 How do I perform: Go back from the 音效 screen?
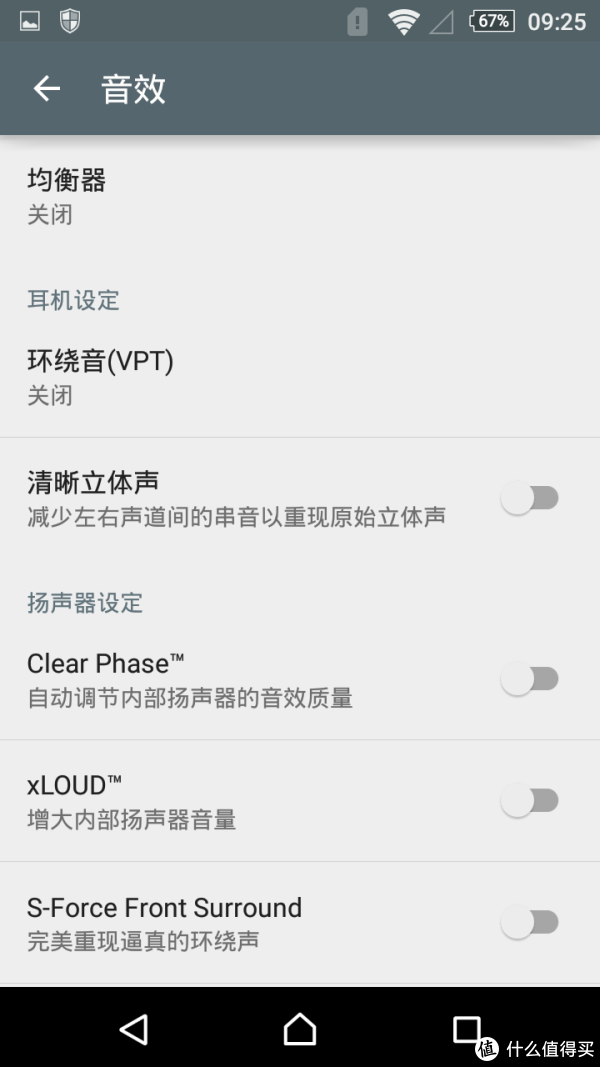tap(47, 88)
